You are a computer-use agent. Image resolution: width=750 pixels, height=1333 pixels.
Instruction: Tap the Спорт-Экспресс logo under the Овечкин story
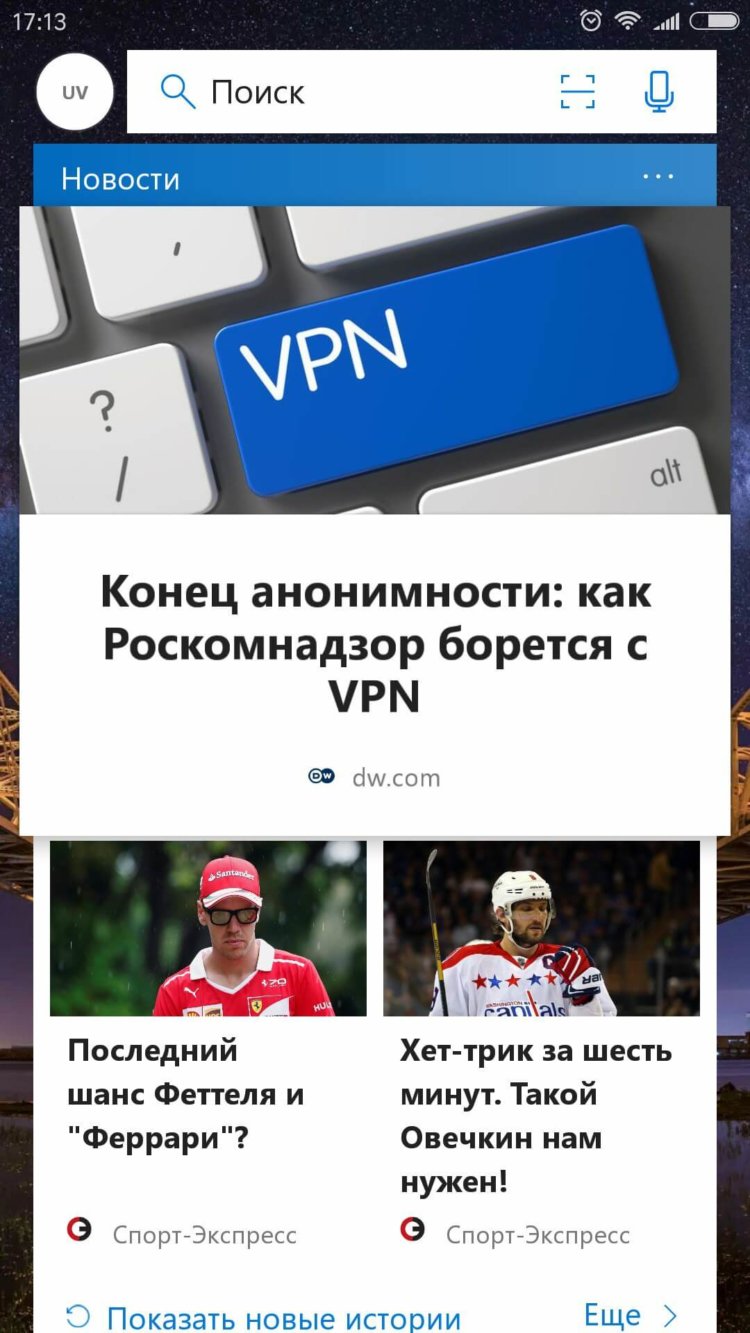(x=414, y=1233)
